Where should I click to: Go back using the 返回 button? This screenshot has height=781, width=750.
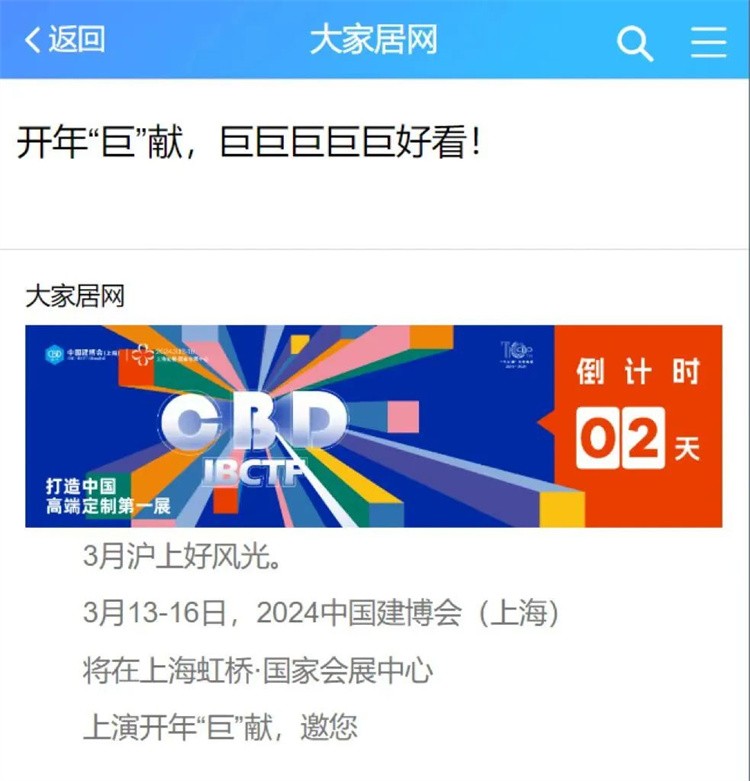coord(65,40)
